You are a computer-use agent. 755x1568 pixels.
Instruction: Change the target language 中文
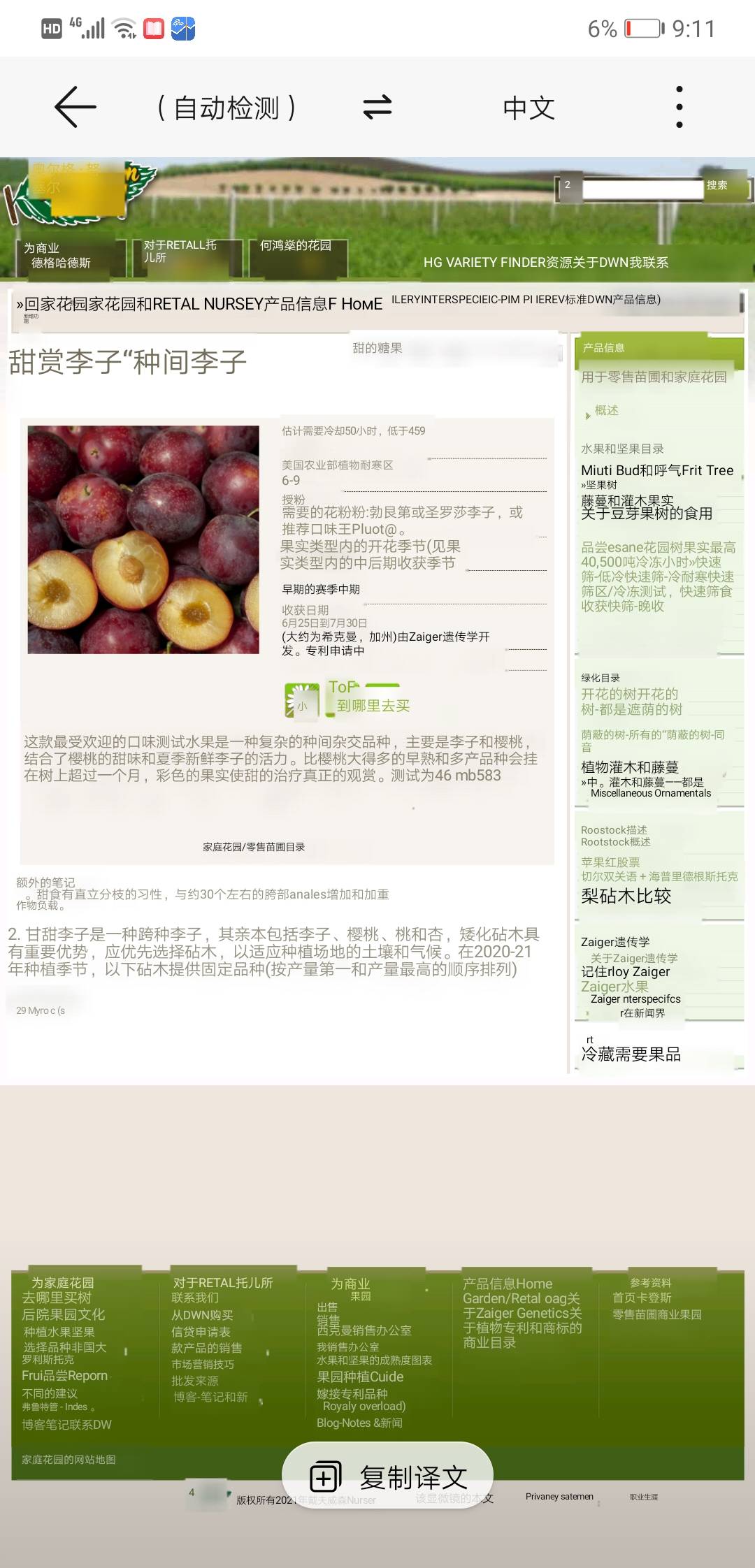click(x=528, y=108)
